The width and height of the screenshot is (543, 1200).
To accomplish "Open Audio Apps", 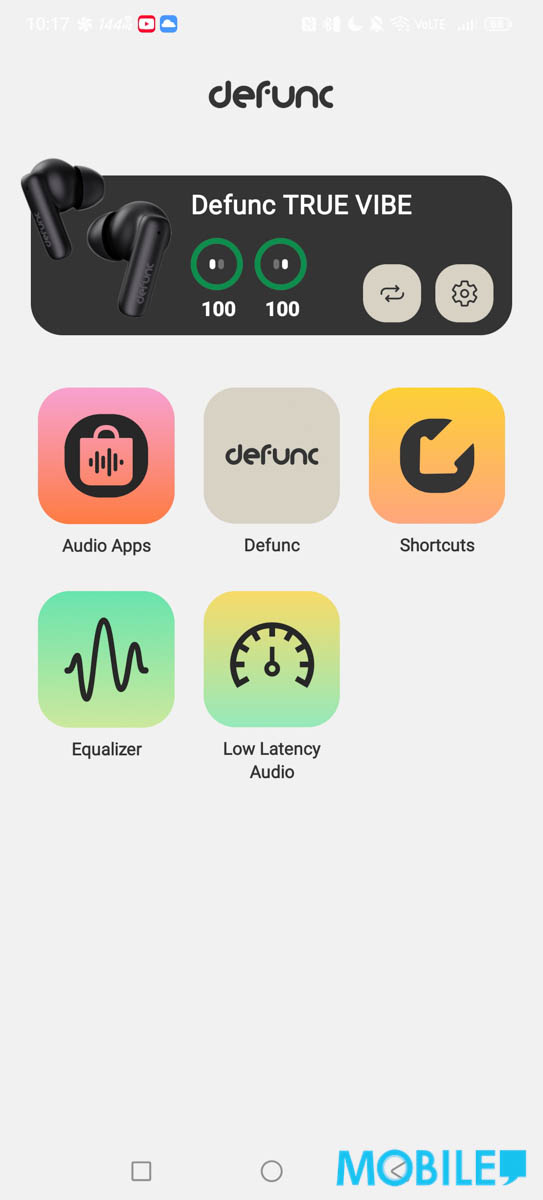I will click(x=106, y=456).
